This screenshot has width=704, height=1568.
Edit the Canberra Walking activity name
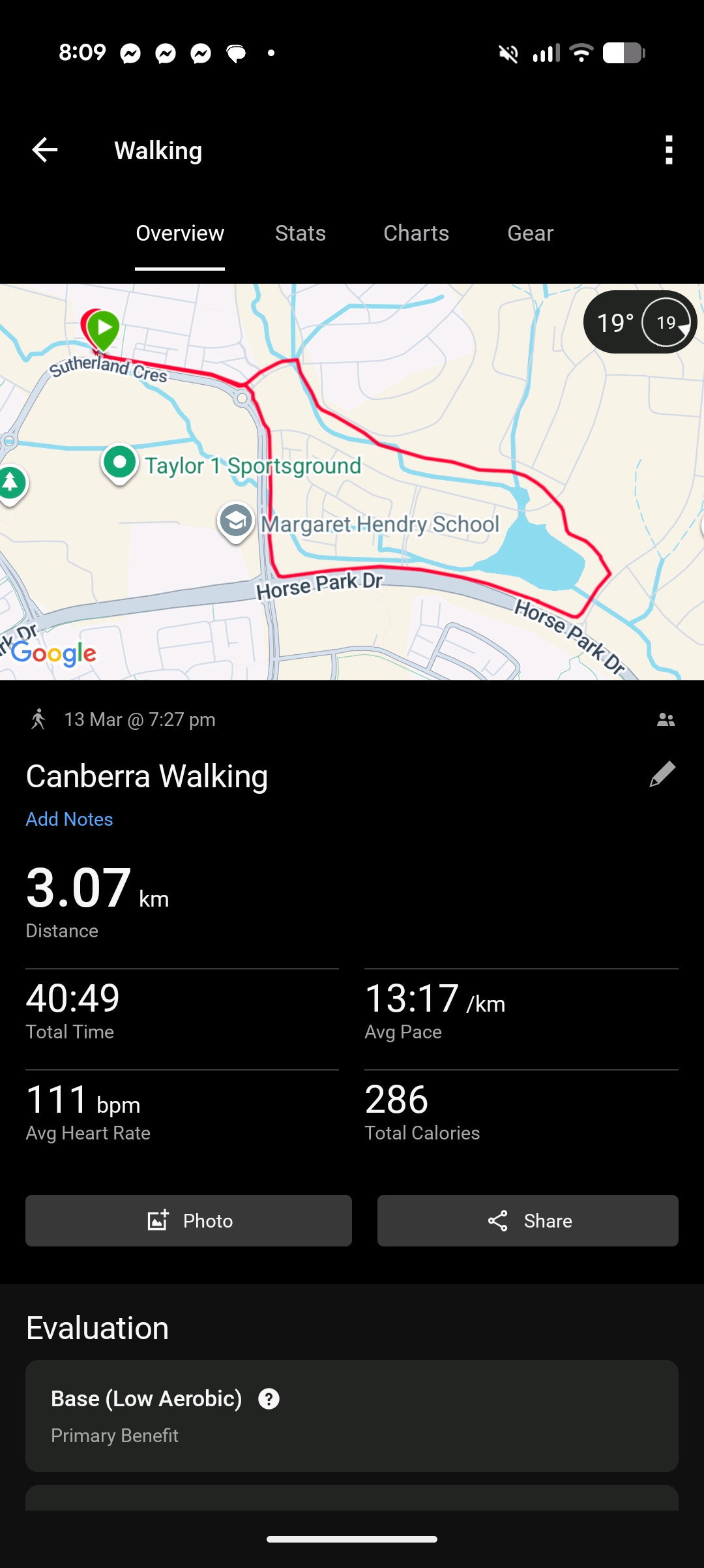point(662,774)
